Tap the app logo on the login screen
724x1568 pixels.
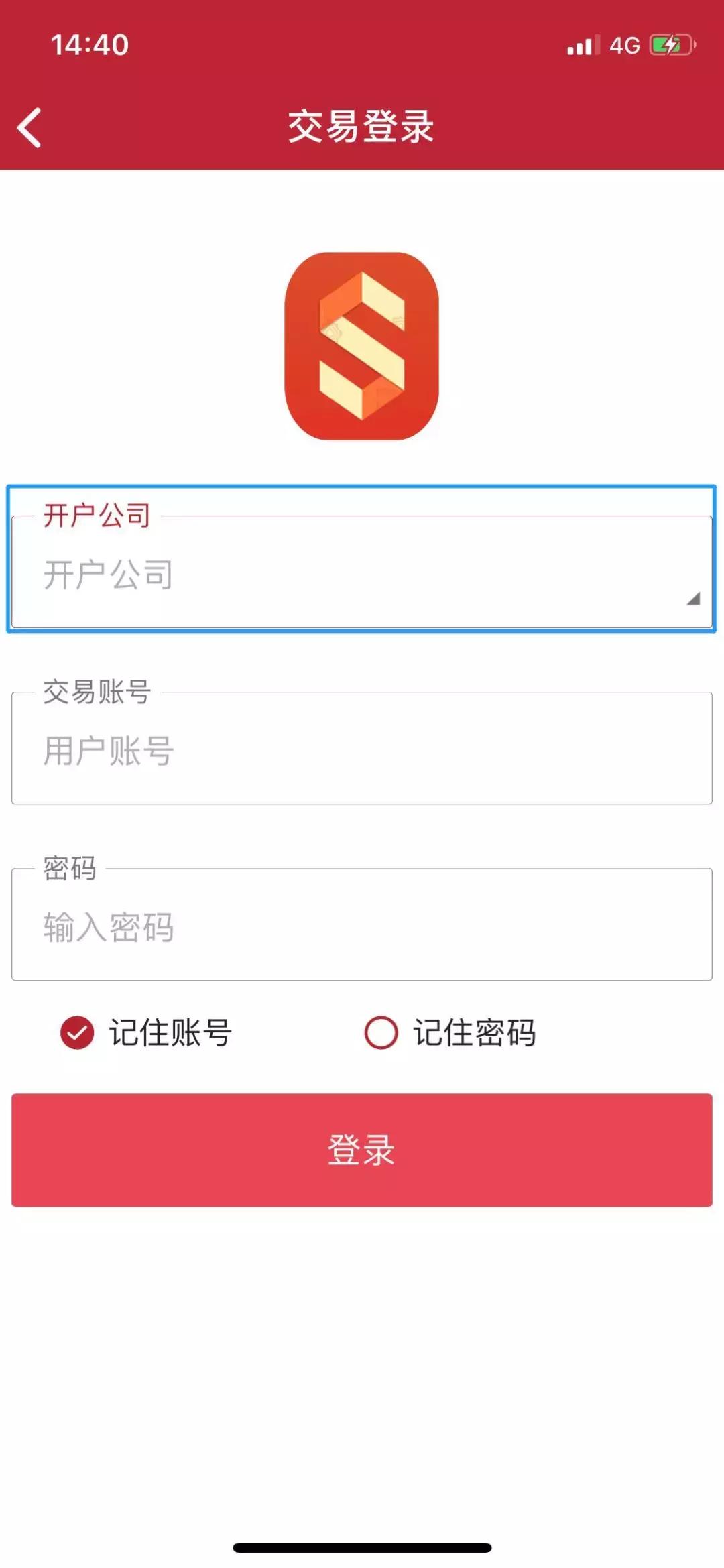point(361,347)
